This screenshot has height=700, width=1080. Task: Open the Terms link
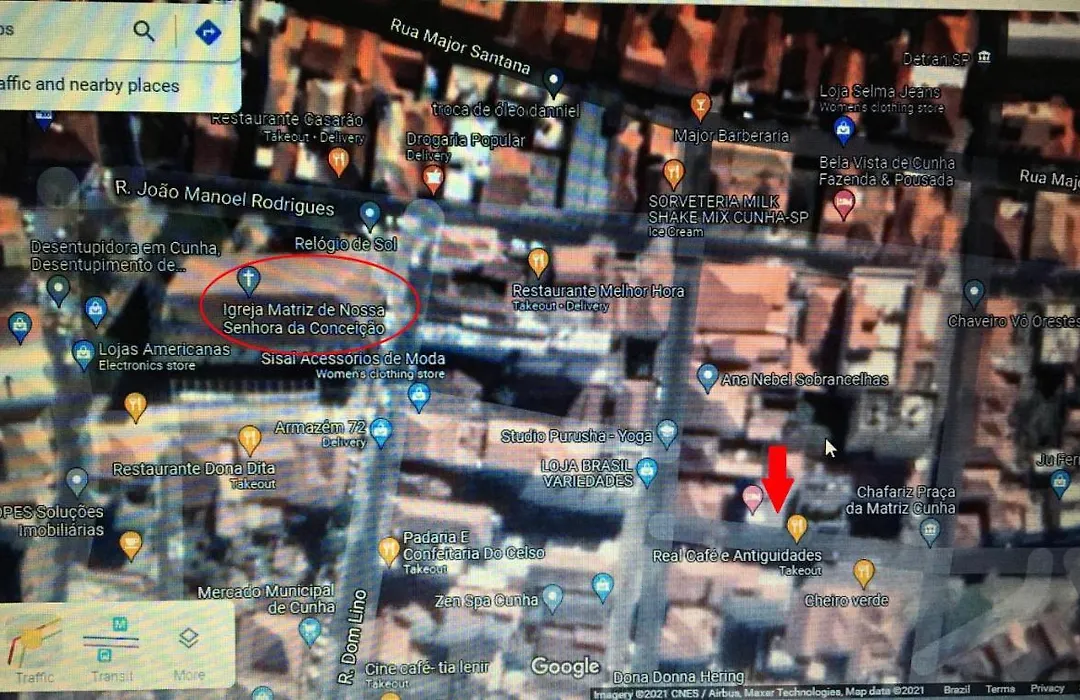point(999,688)
